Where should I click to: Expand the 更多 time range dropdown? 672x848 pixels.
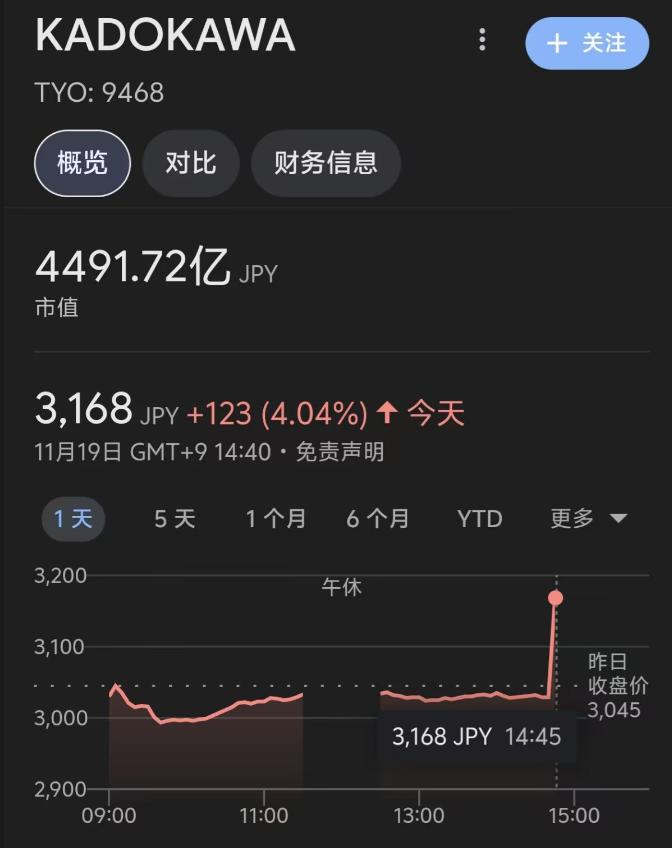click(588, 519)
